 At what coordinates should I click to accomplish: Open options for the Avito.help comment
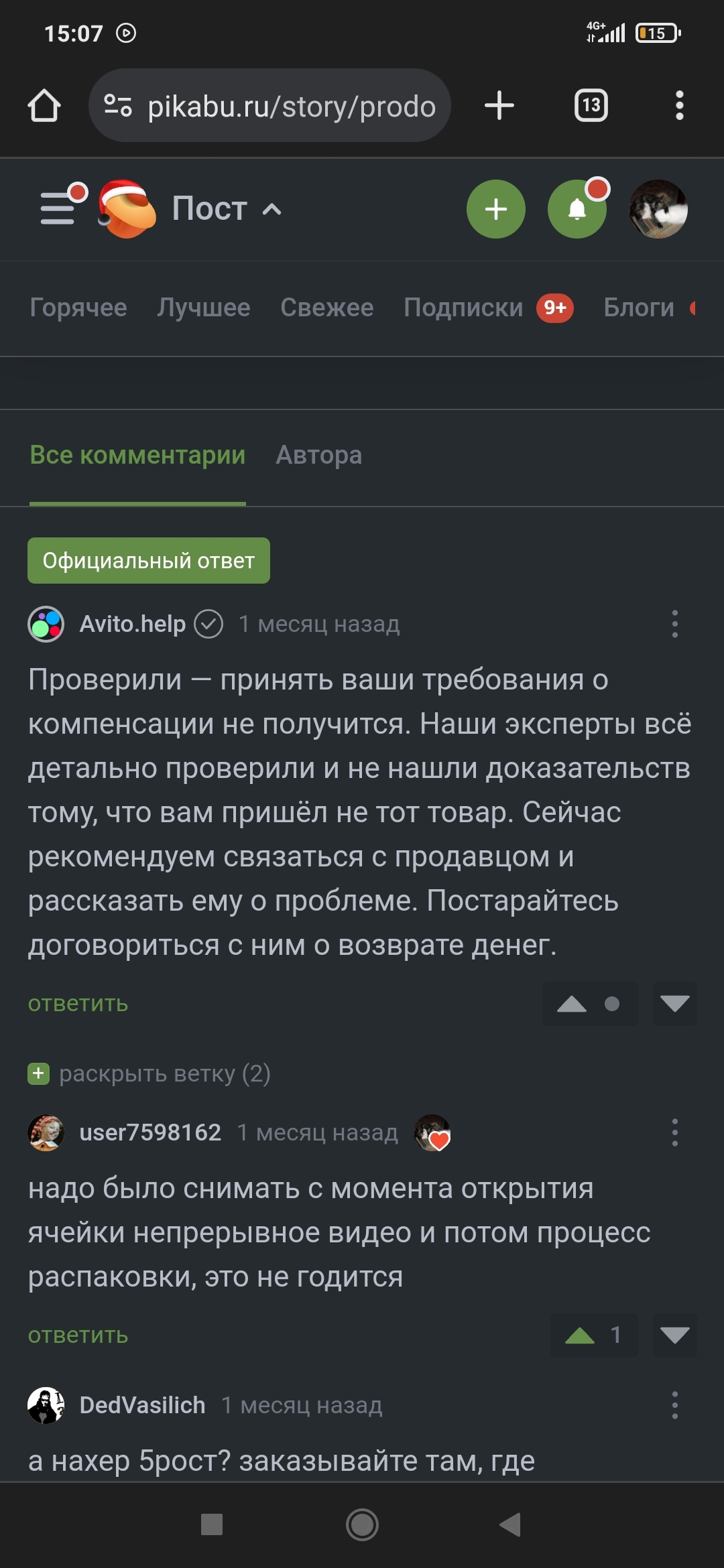click(674, 624)
